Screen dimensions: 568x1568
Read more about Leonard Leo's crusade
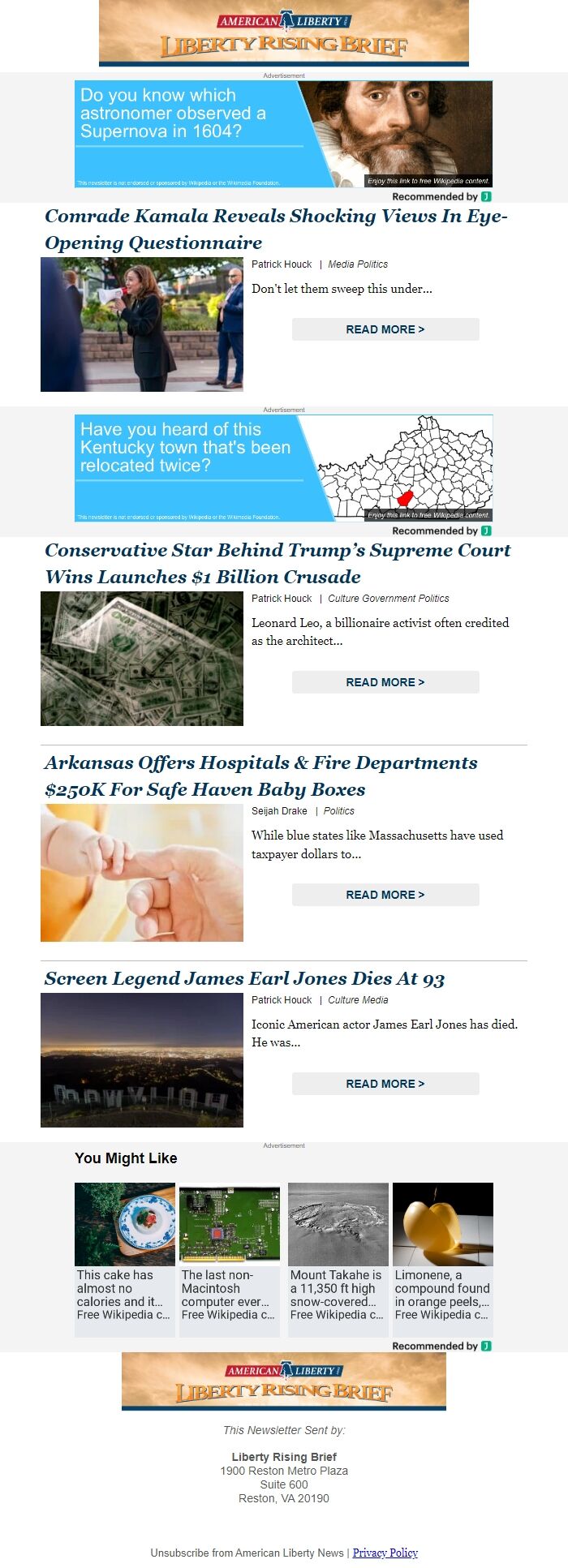coord(385,682)
